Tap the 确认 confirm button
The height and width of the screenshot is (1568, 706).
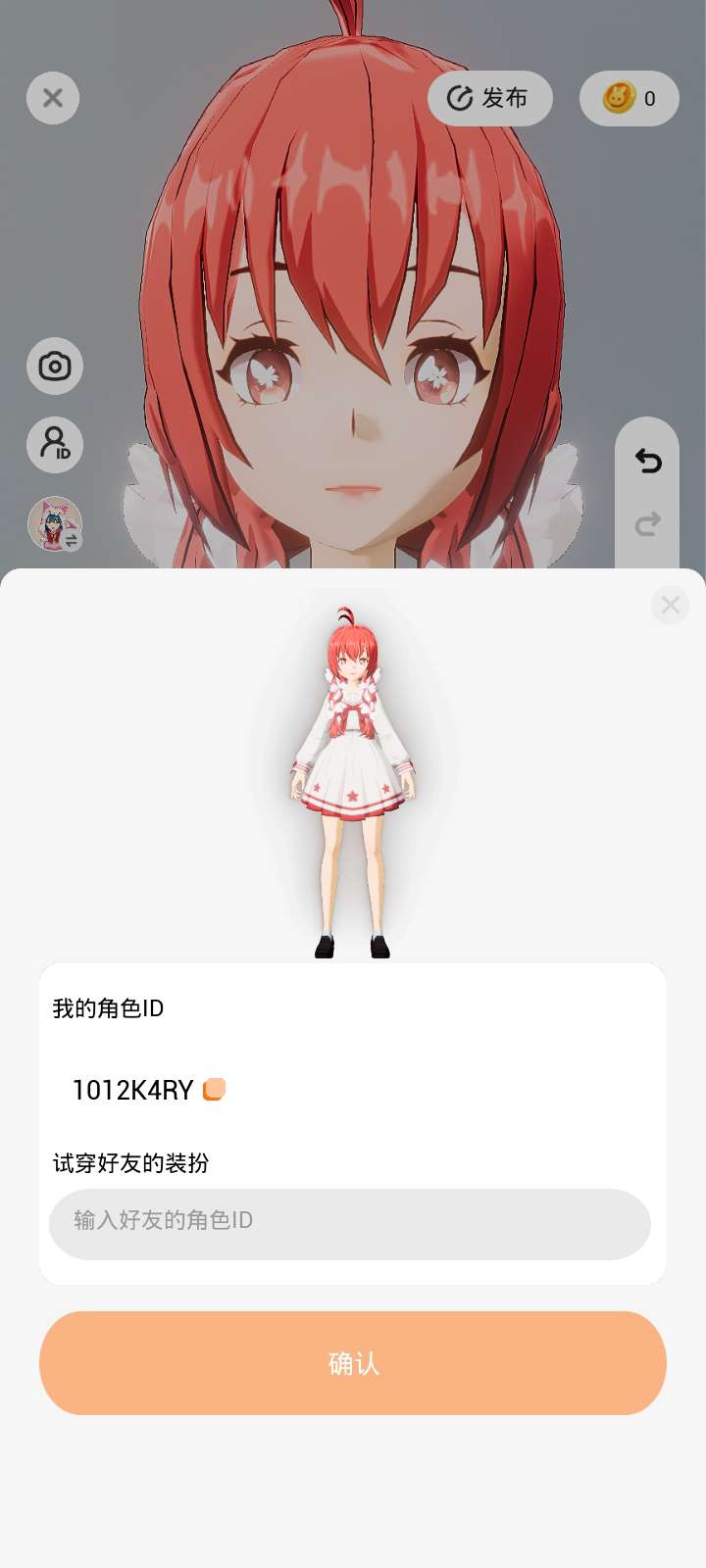pyautogui.click(x=353, y=1363)
